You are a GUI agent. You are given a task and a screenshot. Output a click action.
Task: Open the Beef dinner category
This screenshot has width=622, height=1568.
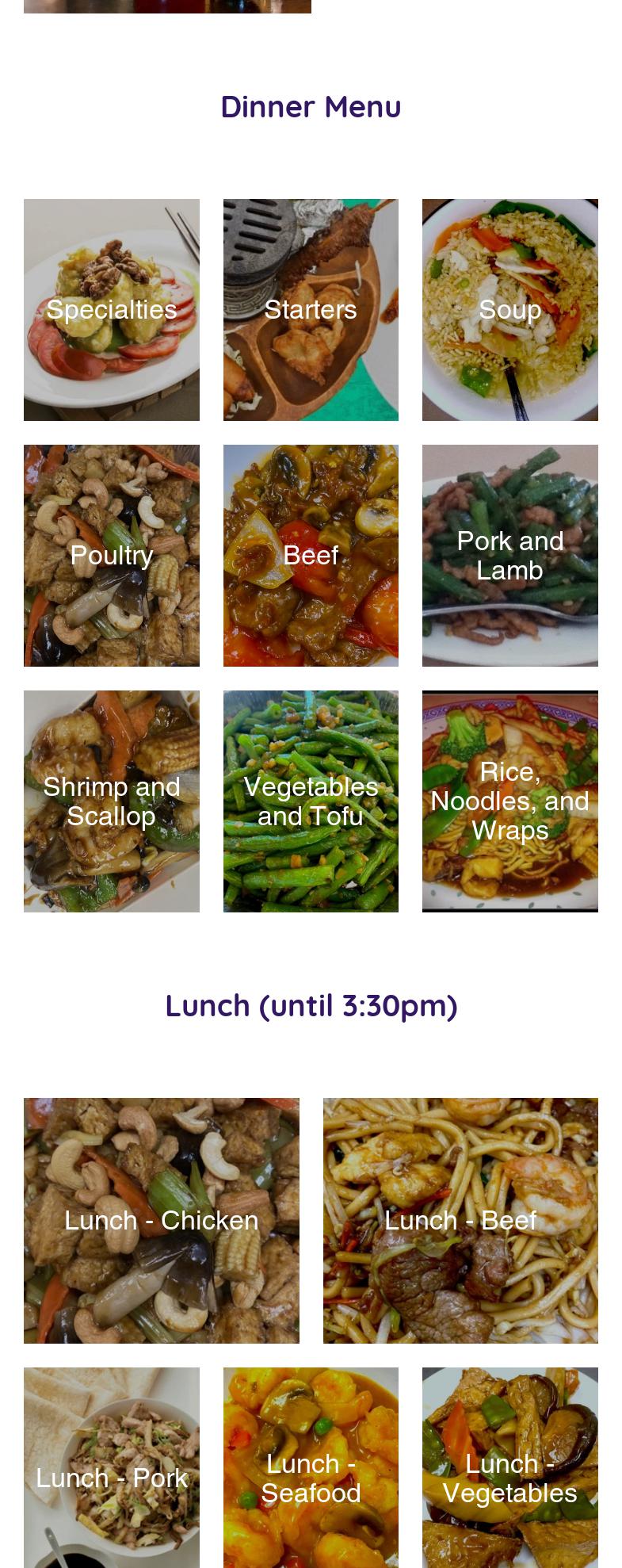pos(311,556)
